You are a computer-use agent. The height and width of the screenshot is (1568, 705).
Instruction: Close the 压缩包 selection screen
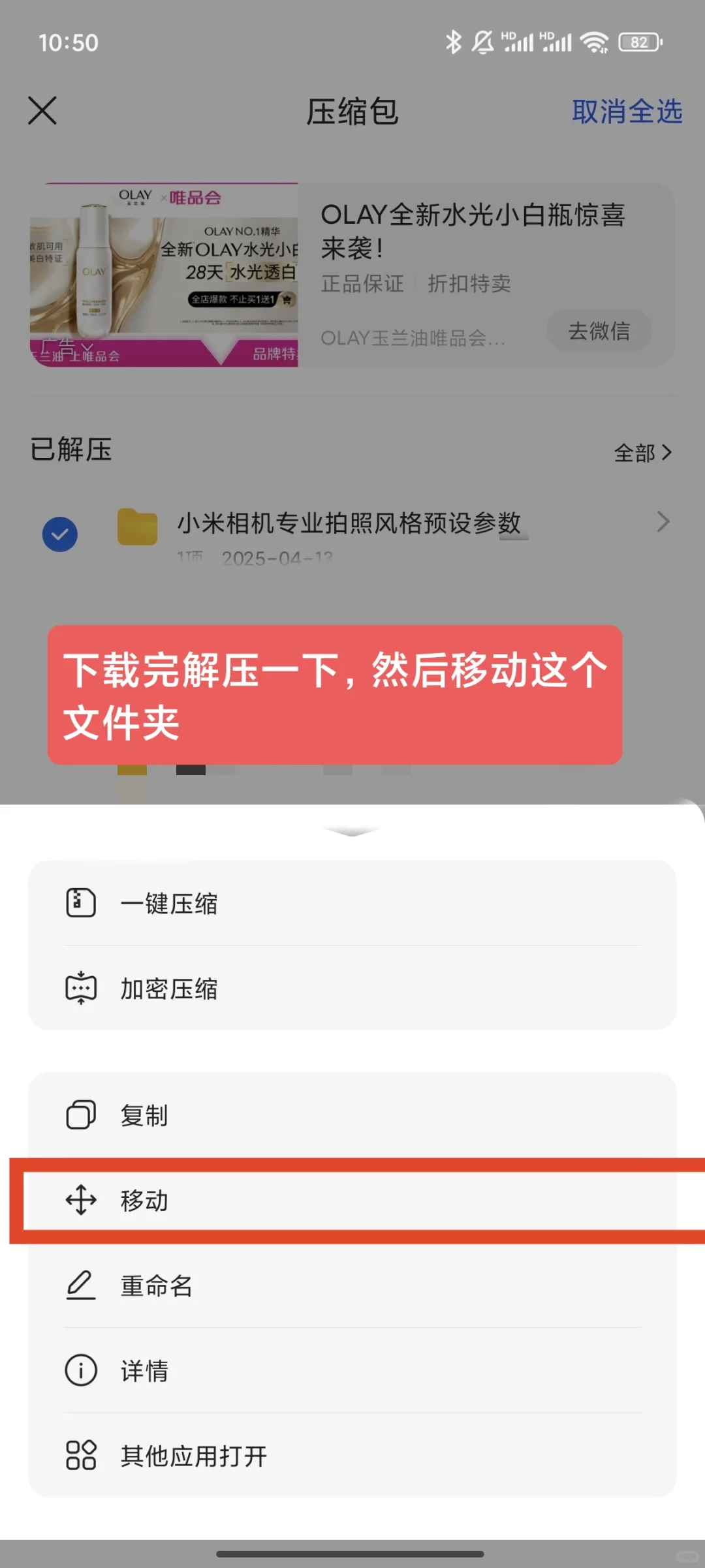42,110
